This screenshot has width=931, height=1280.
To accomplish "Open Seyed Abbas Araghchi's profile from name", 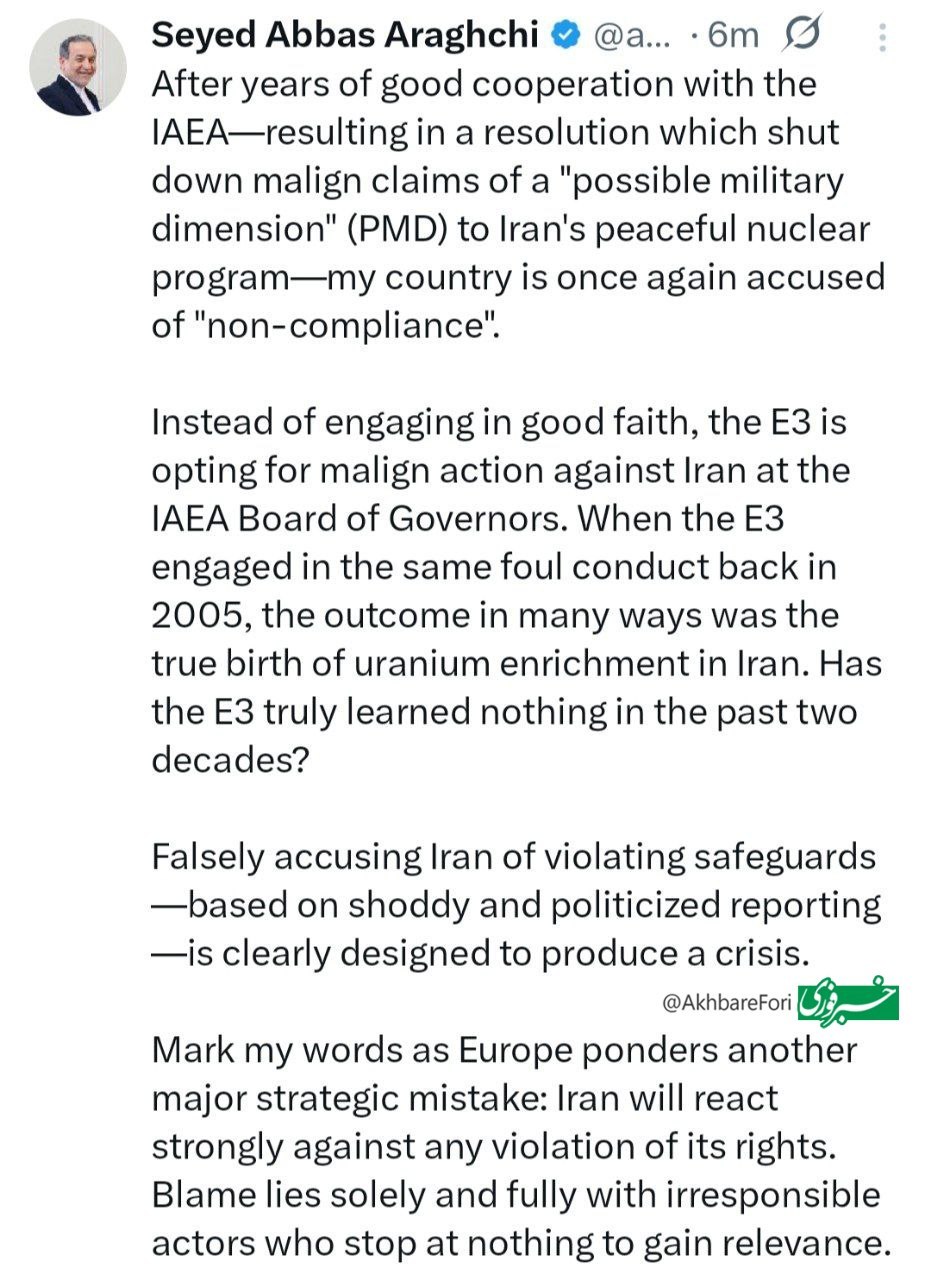I will [345, 36].
